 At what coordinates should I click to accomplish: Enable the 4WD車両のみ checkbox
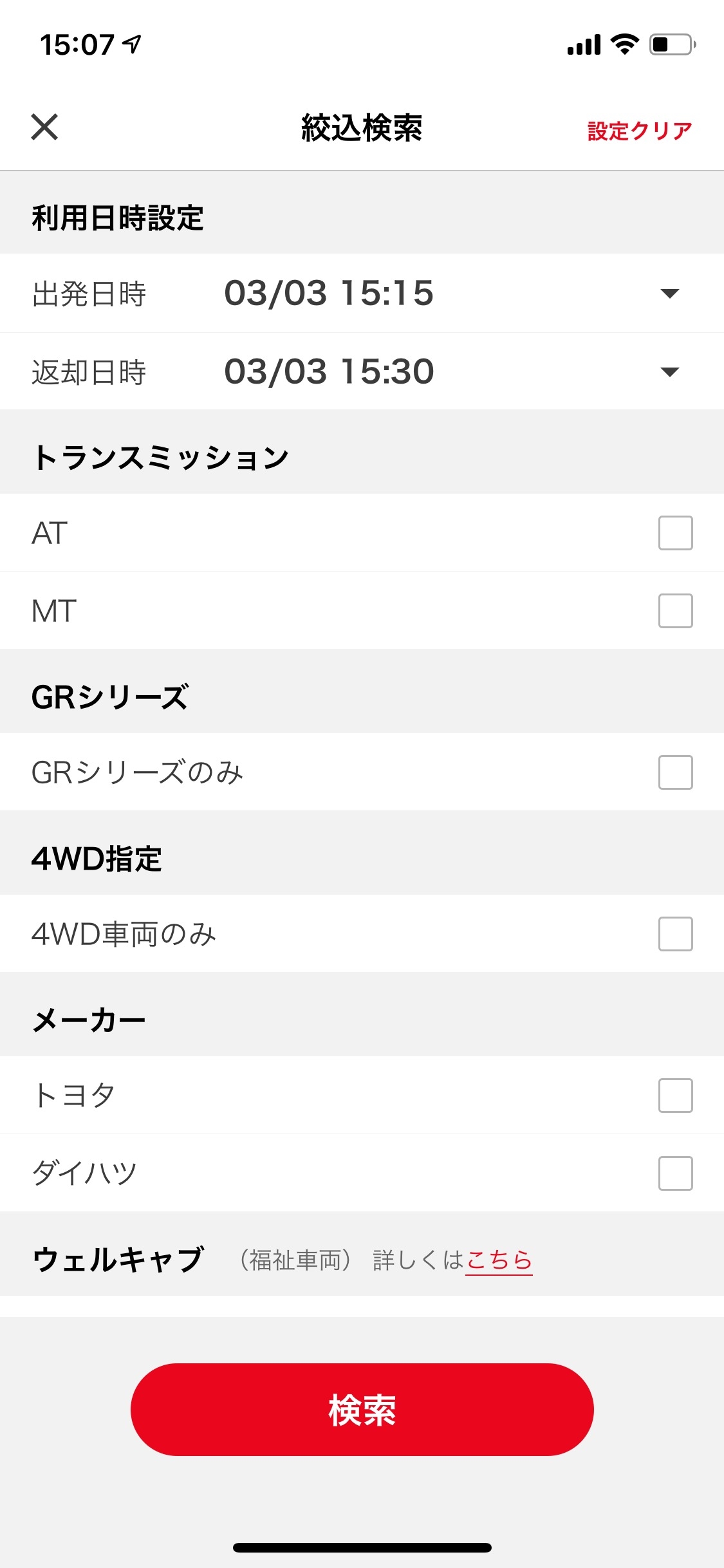[675, 934]
